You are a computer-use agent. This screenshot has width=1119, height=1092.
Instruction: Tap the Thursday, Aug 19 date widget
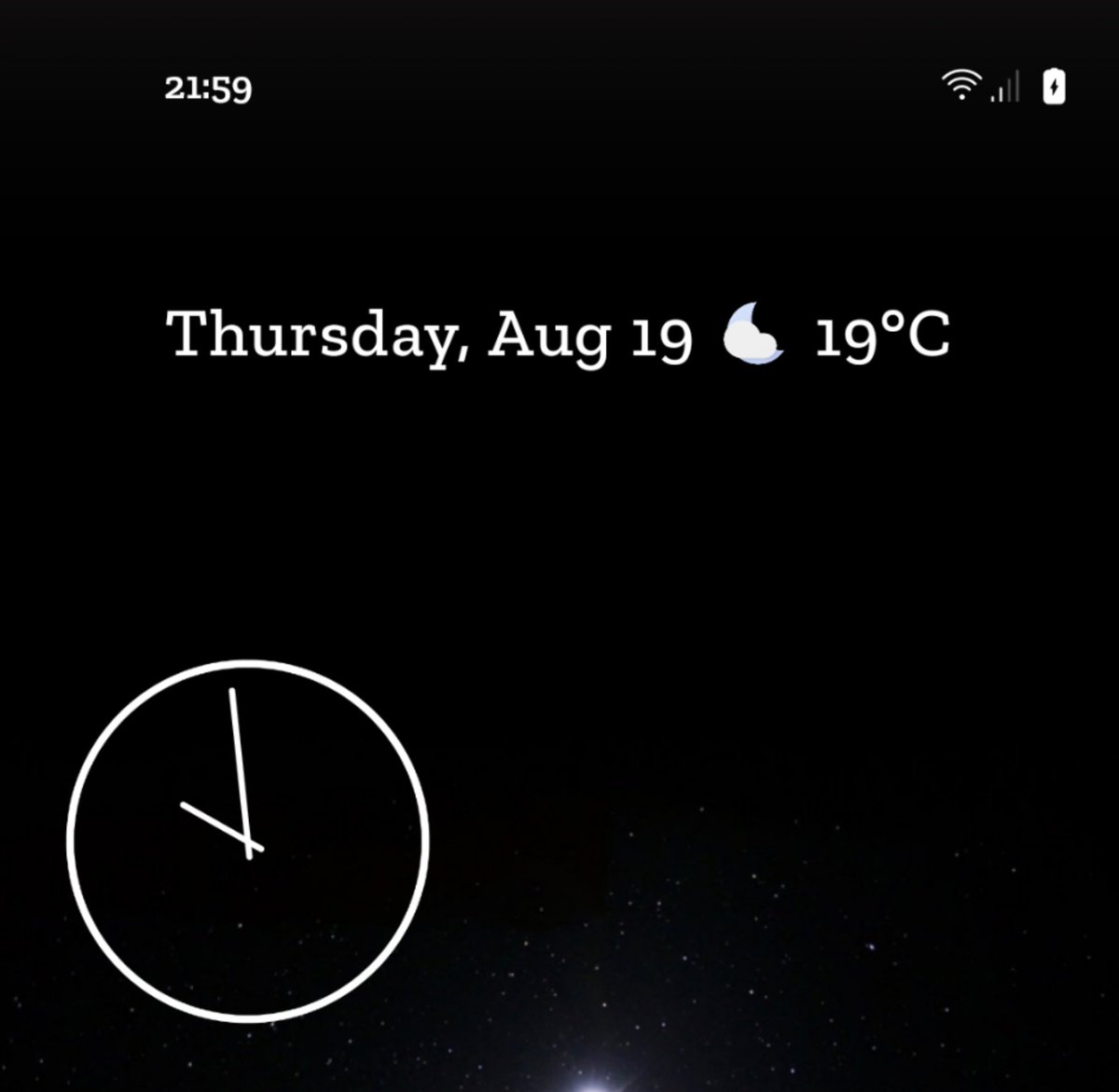[x=429, y=335]
